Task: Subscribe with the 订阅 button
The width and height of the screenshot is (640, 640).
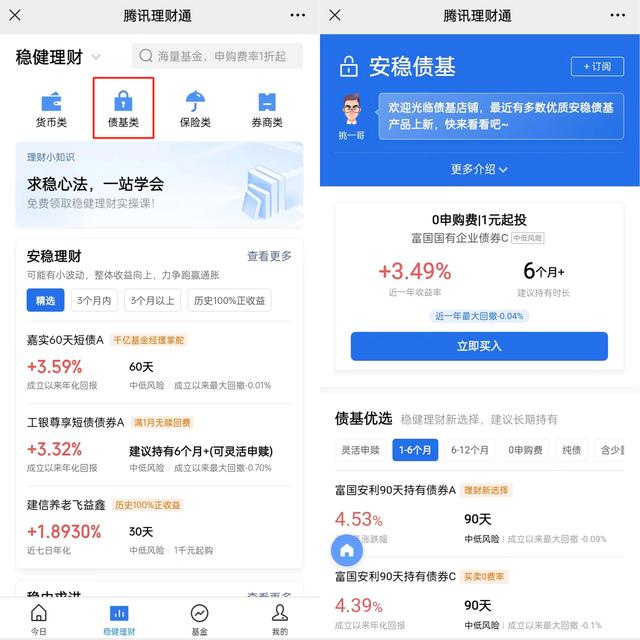Action: tap(597, 66)
